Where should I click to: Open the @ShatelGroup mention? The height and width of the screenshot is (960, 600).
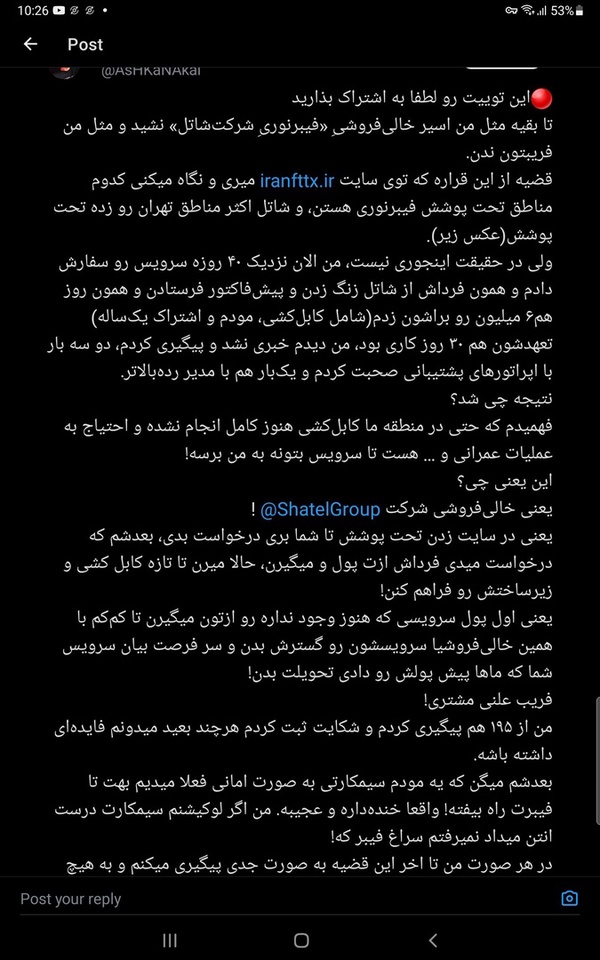(x=321, y=509)
